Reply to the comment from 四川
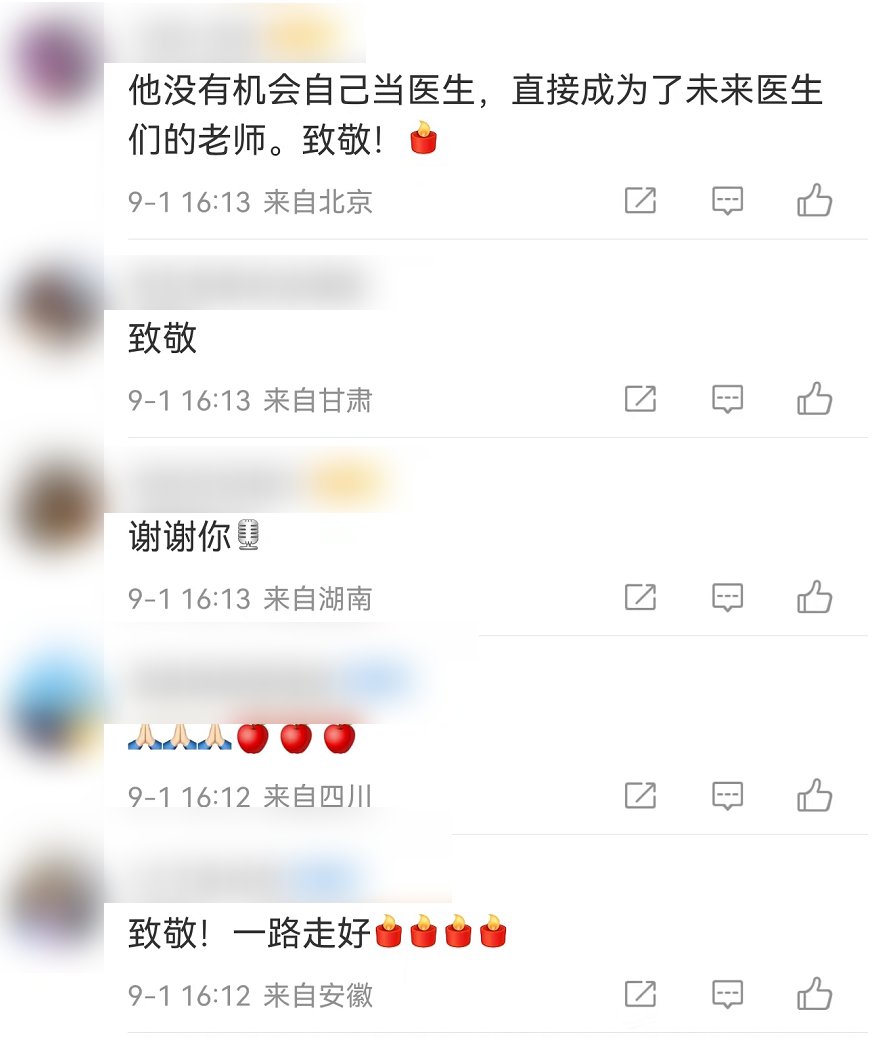Screen dimensions: 884x1038 727,795
